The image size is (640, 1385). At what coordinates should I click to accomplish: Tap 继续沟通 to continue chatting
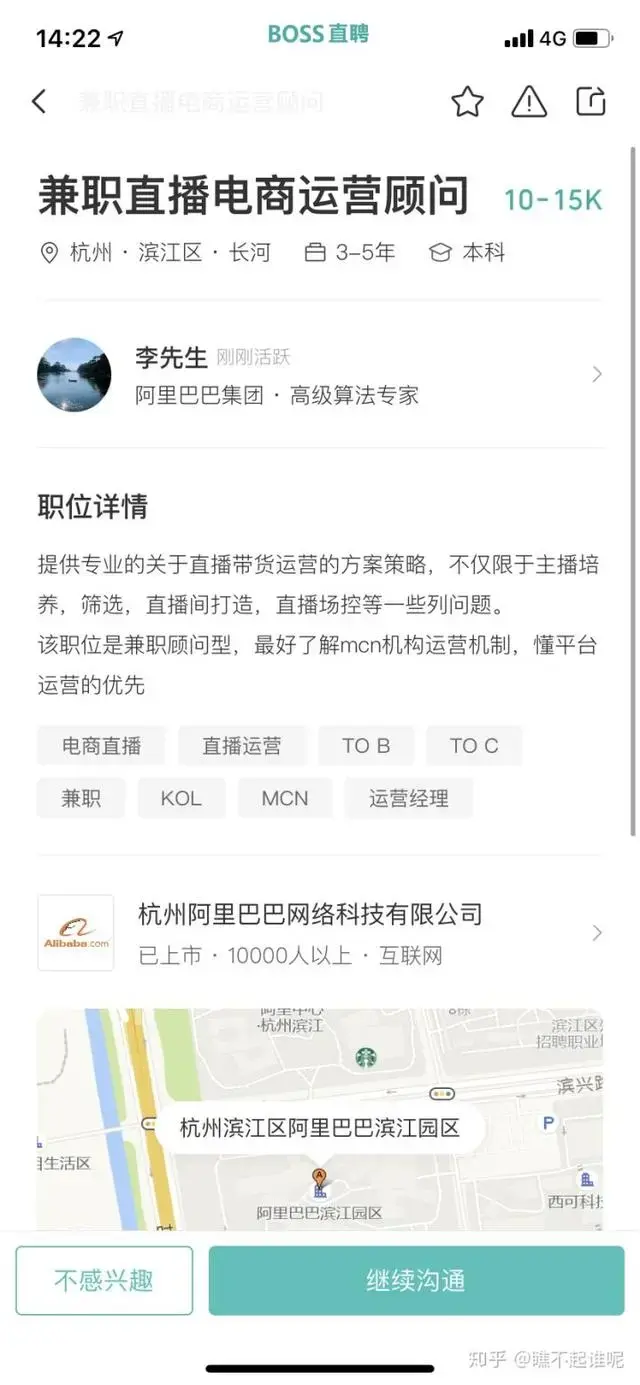[x=416, y=1280]
